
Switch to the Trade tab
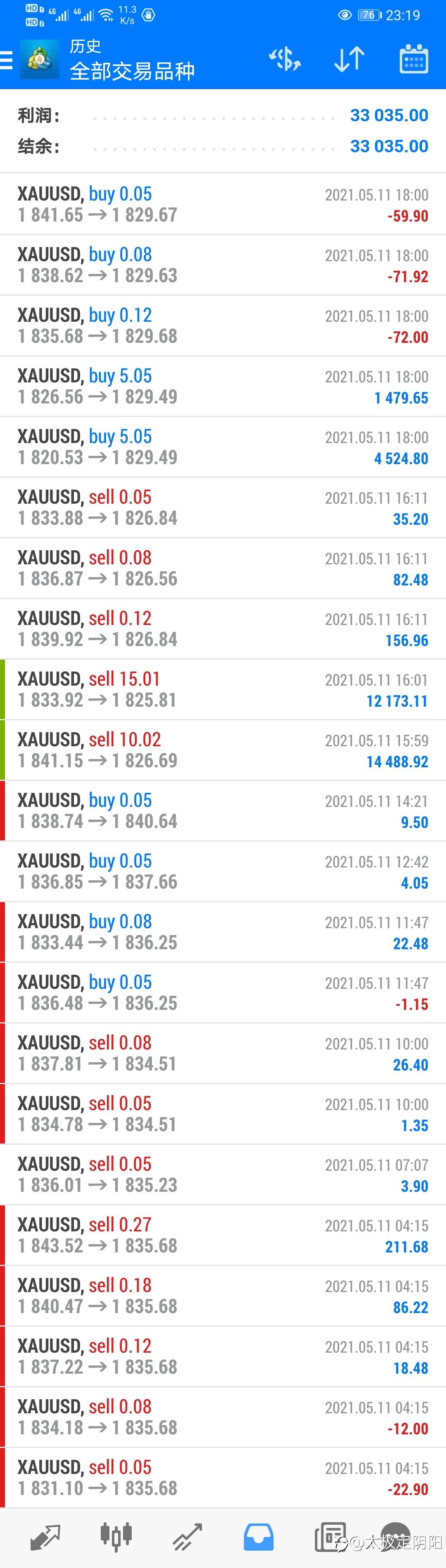(x=187, y=1537)
